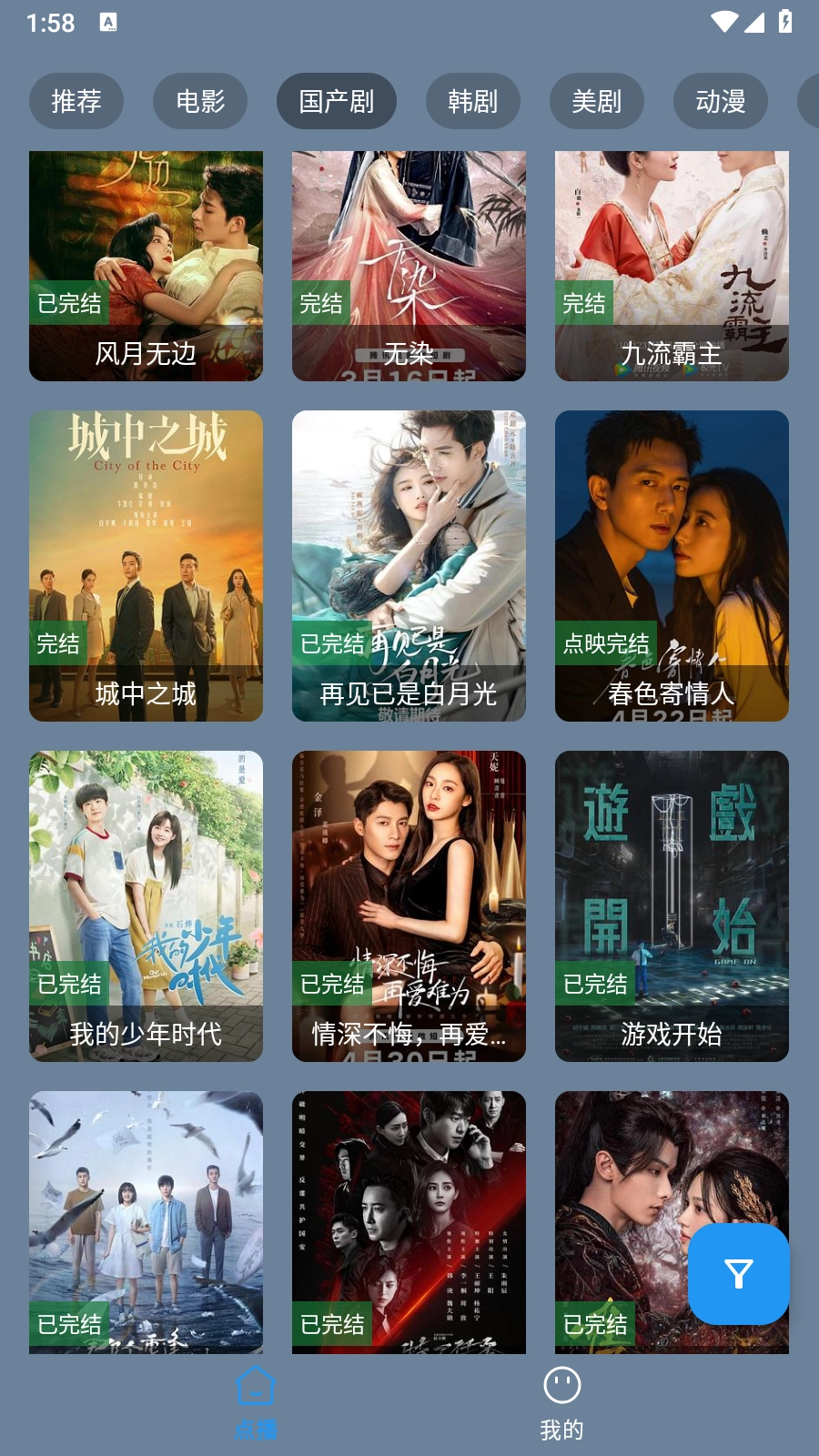Open the drama 风月无边
Screen dimensions: 819x1456
click(x=146, y=264)
